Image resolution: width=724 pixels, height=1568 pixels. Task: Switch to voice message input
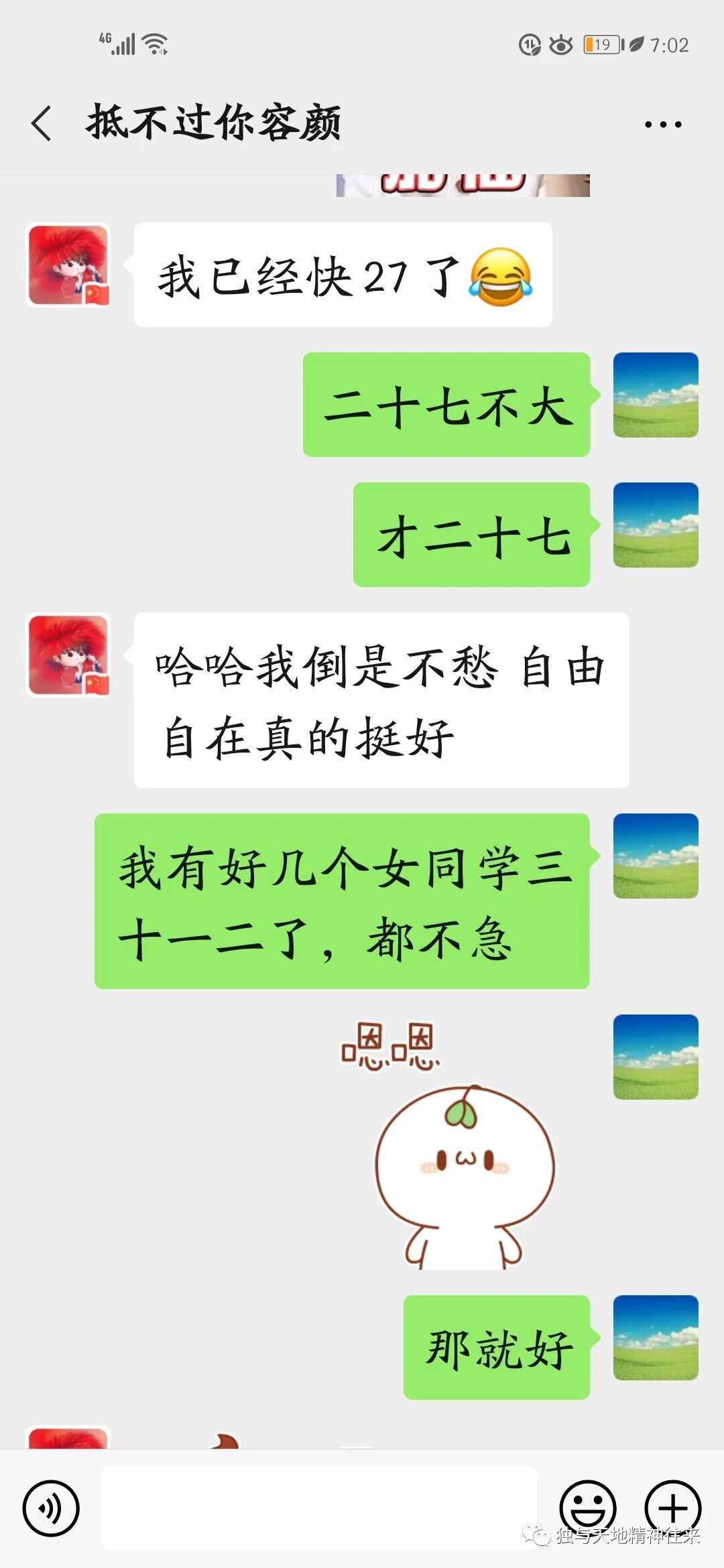(51, 1508)
